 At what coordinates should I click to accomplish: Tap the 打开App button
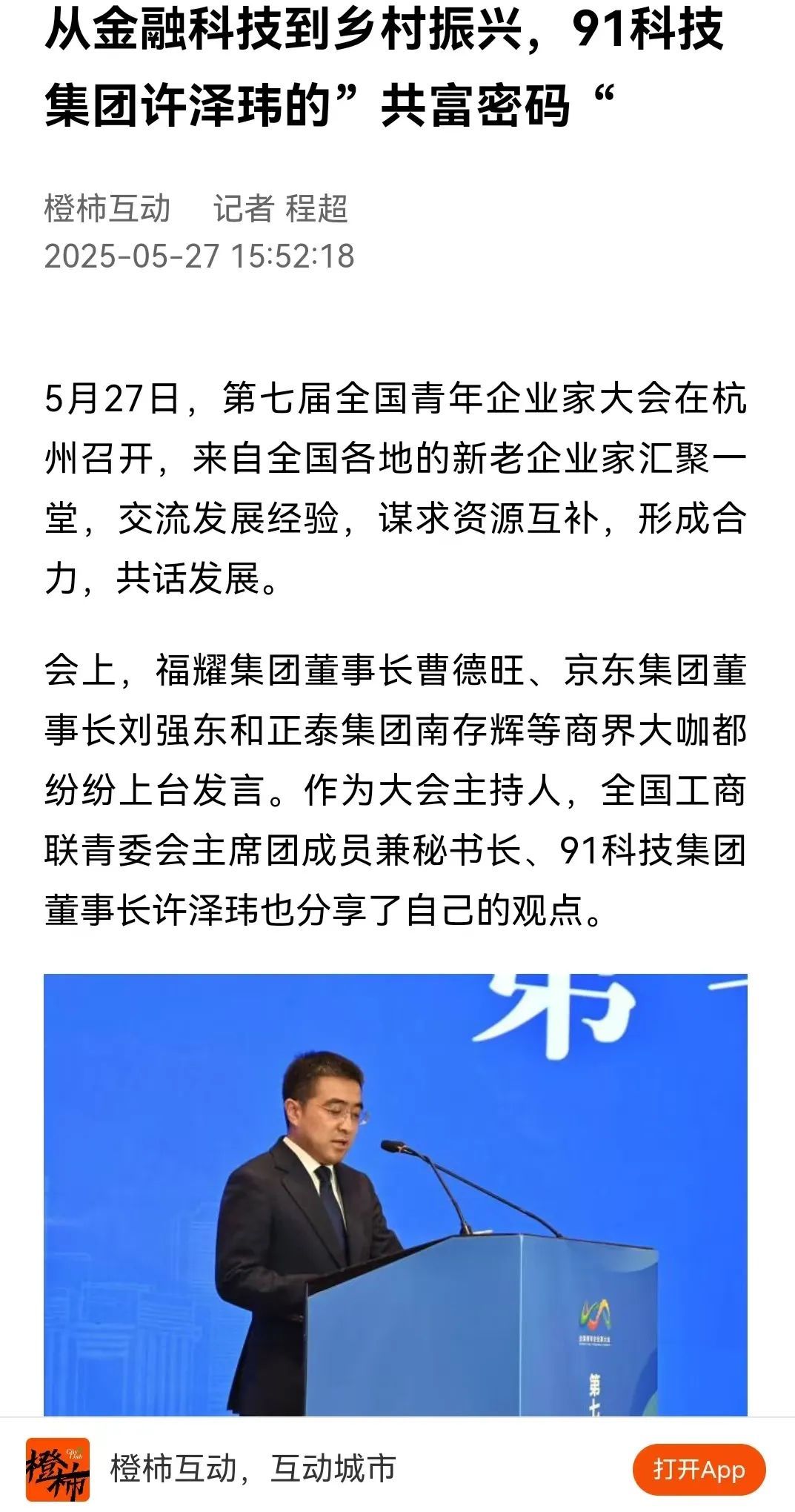[x=699, y=1470]
